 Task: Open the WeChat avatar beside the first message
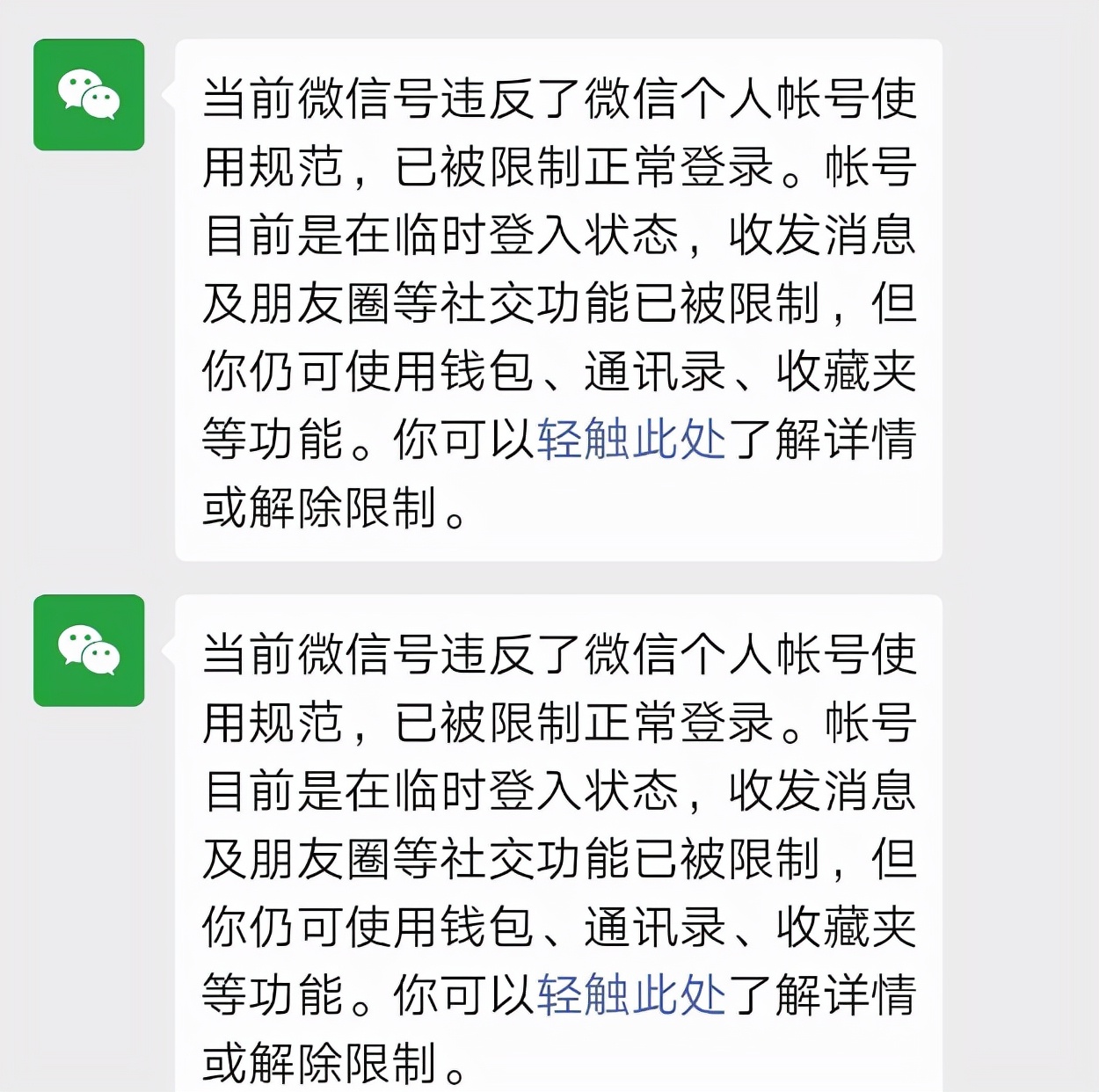tap(89, 95)
